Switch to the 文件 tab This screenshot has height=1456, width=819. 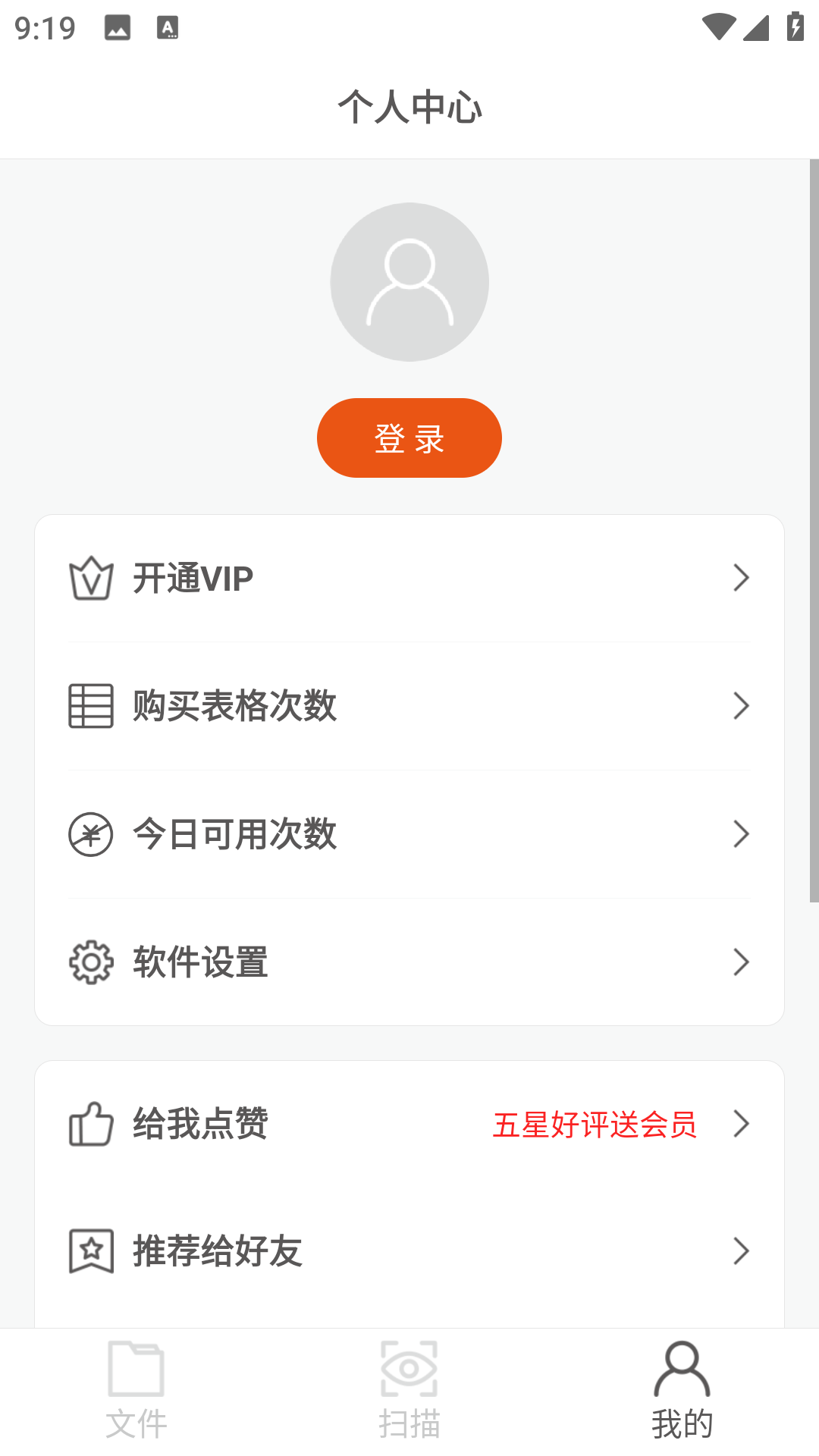(x=136, y=1392)
